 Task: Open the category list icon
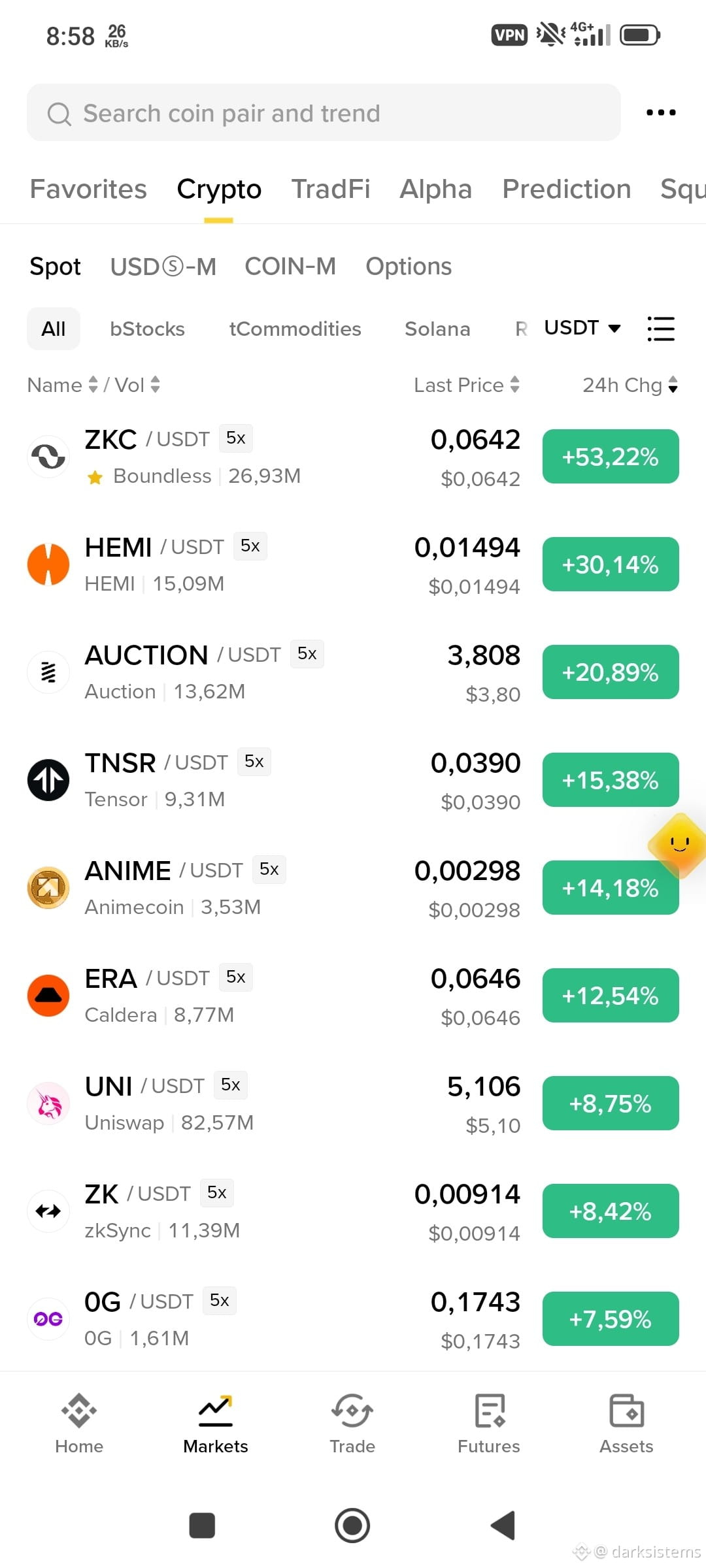661,329
